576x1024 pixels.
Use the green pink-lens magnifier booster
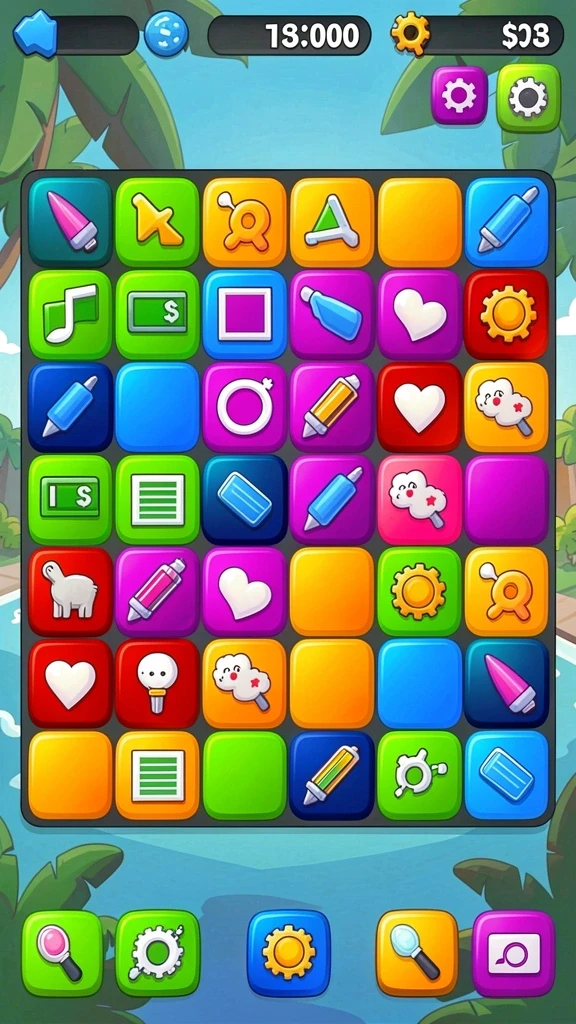[62, 953]
